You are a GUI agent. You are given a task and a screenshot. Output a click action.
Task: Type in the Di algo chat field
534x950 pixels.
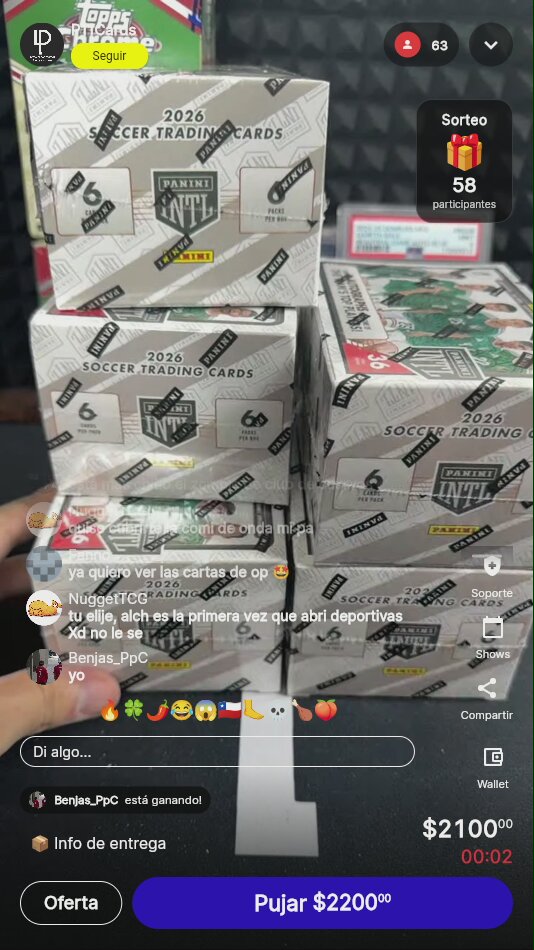point(217,752)
